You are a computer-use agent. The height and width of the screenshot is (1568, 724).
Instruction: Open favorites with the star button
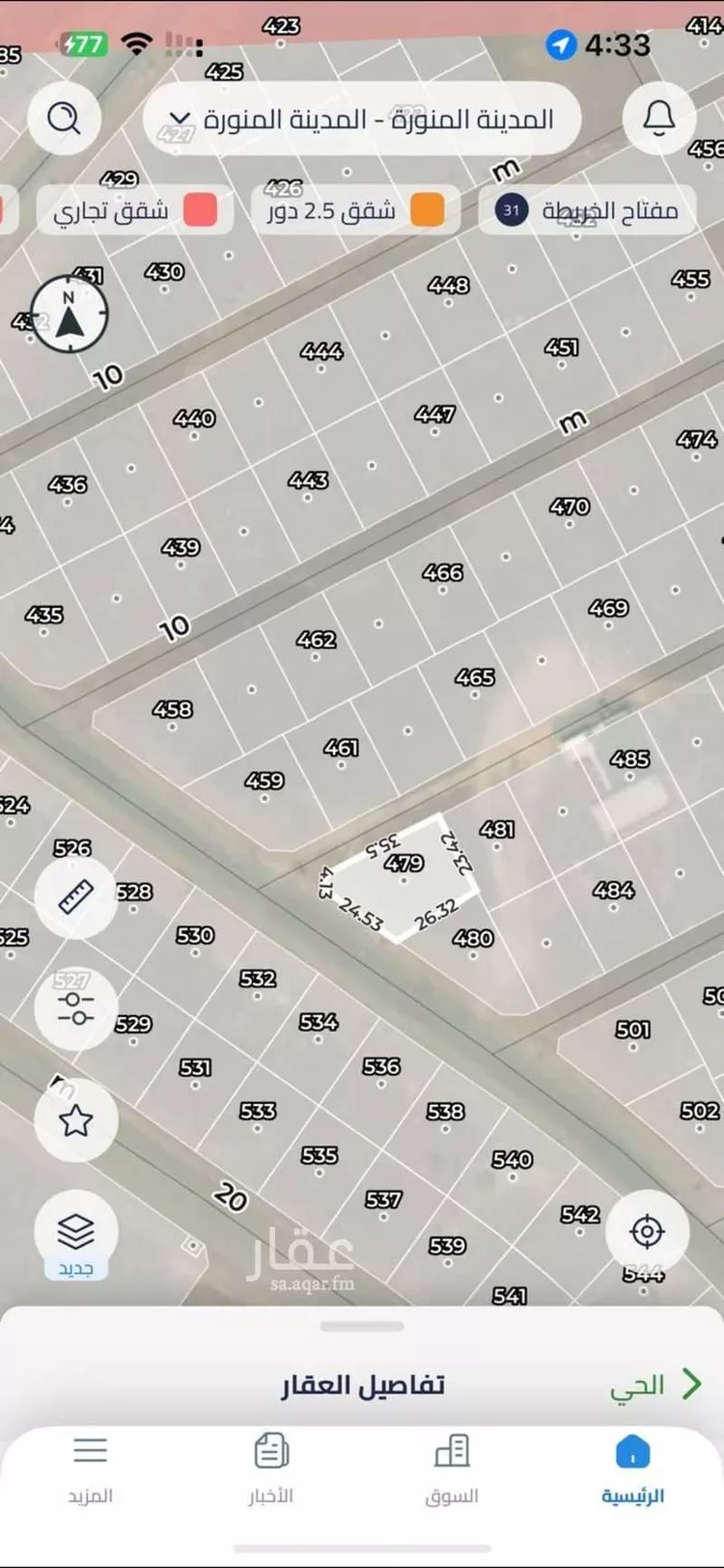(x=75, y=1120)
